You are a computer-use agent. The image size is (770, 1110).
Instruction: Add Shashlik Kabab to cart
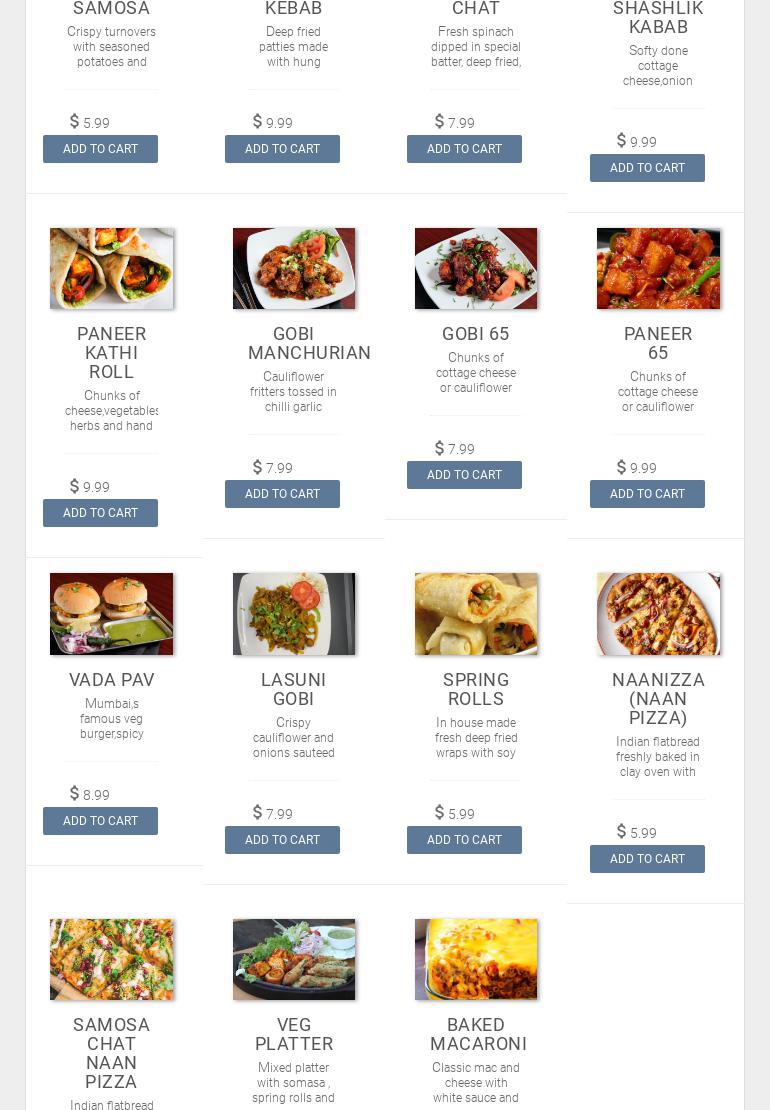647,168
